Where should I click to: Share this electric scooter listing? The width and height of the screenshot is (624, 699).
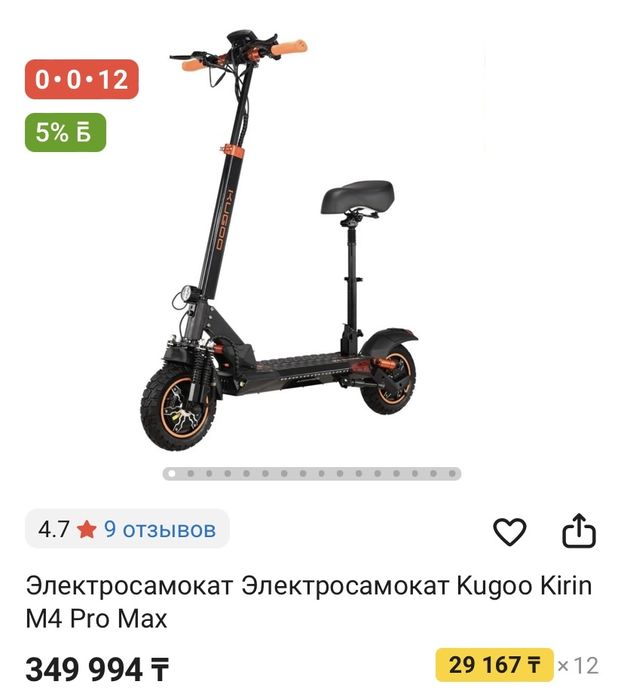click(x=579, y=532)
